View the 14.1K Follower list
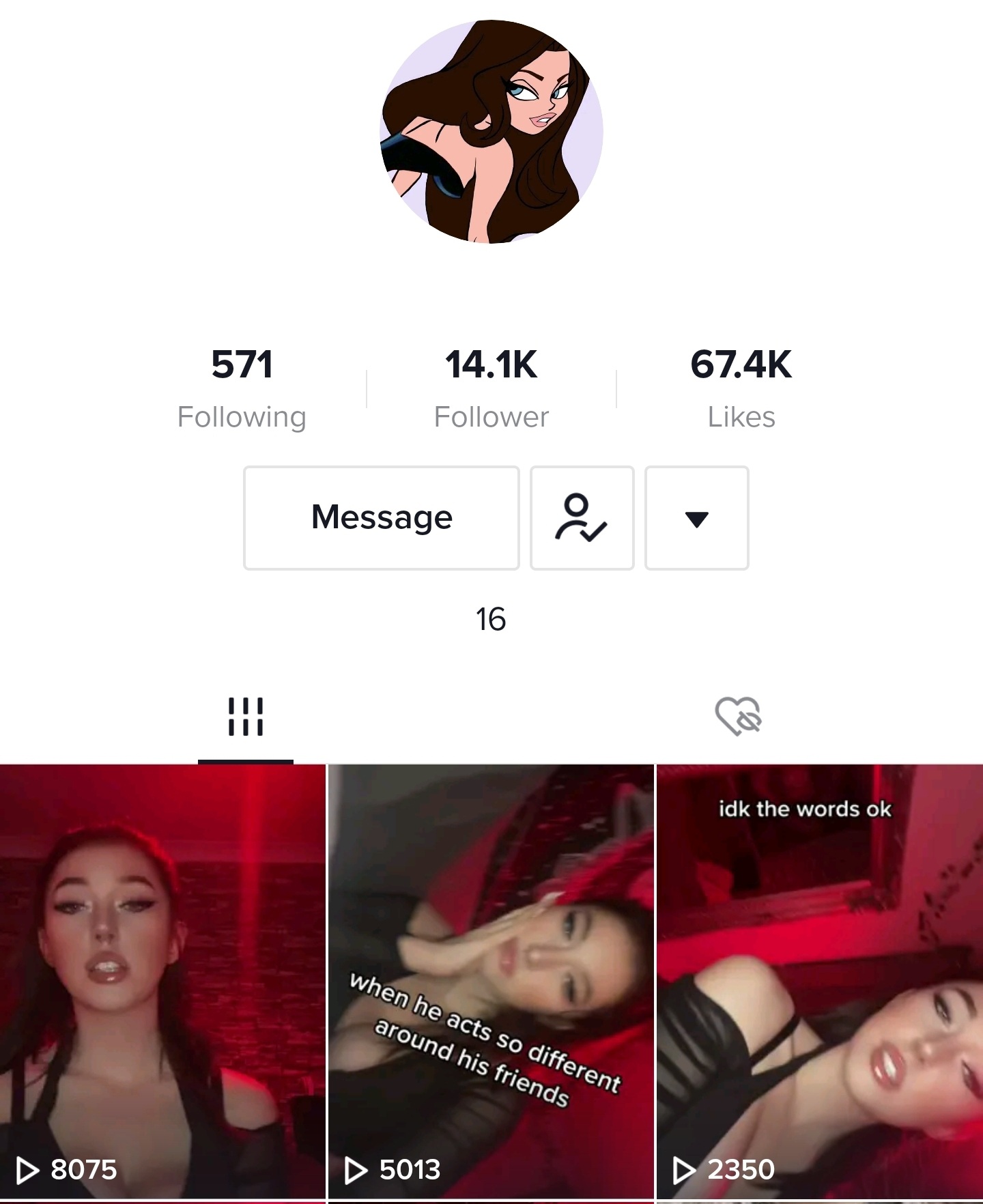 tap(491, 388)
